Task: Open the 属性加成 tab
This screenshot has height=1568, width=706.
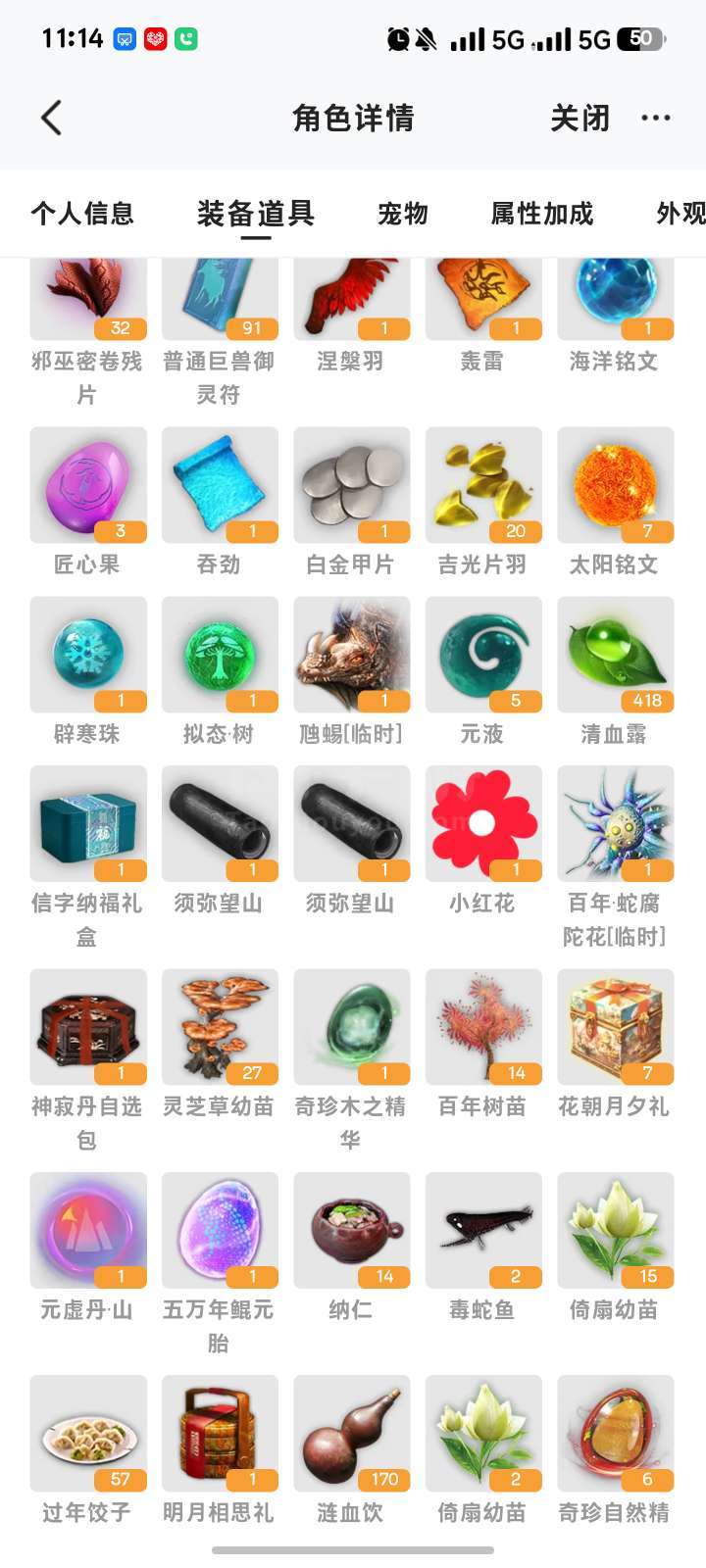Action: click(x=541, y=214)
